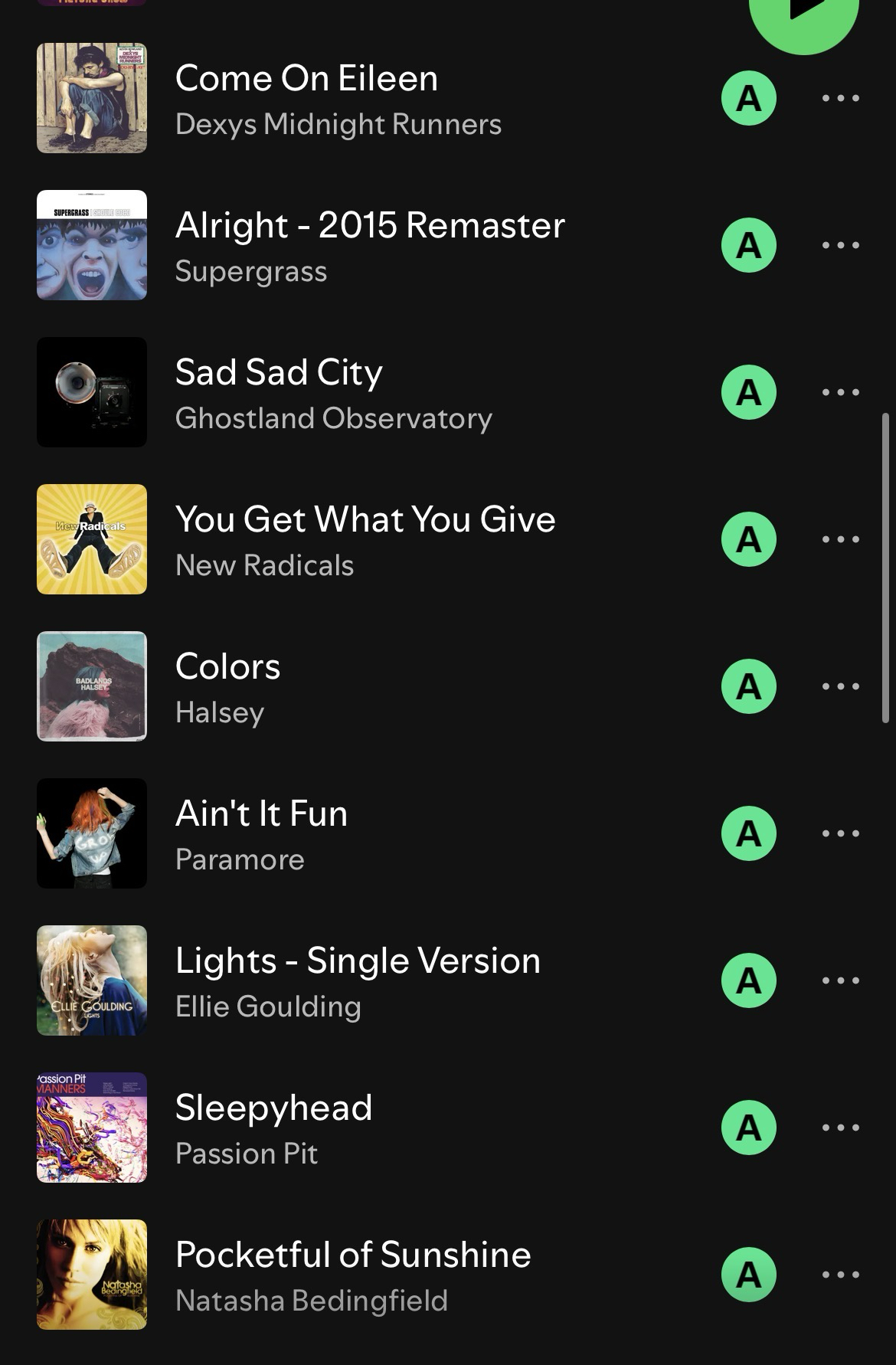The height and width of the screenshot is (1365, 896).
Task: Open more options for Come On Eileen
Action: coord(840,98)
